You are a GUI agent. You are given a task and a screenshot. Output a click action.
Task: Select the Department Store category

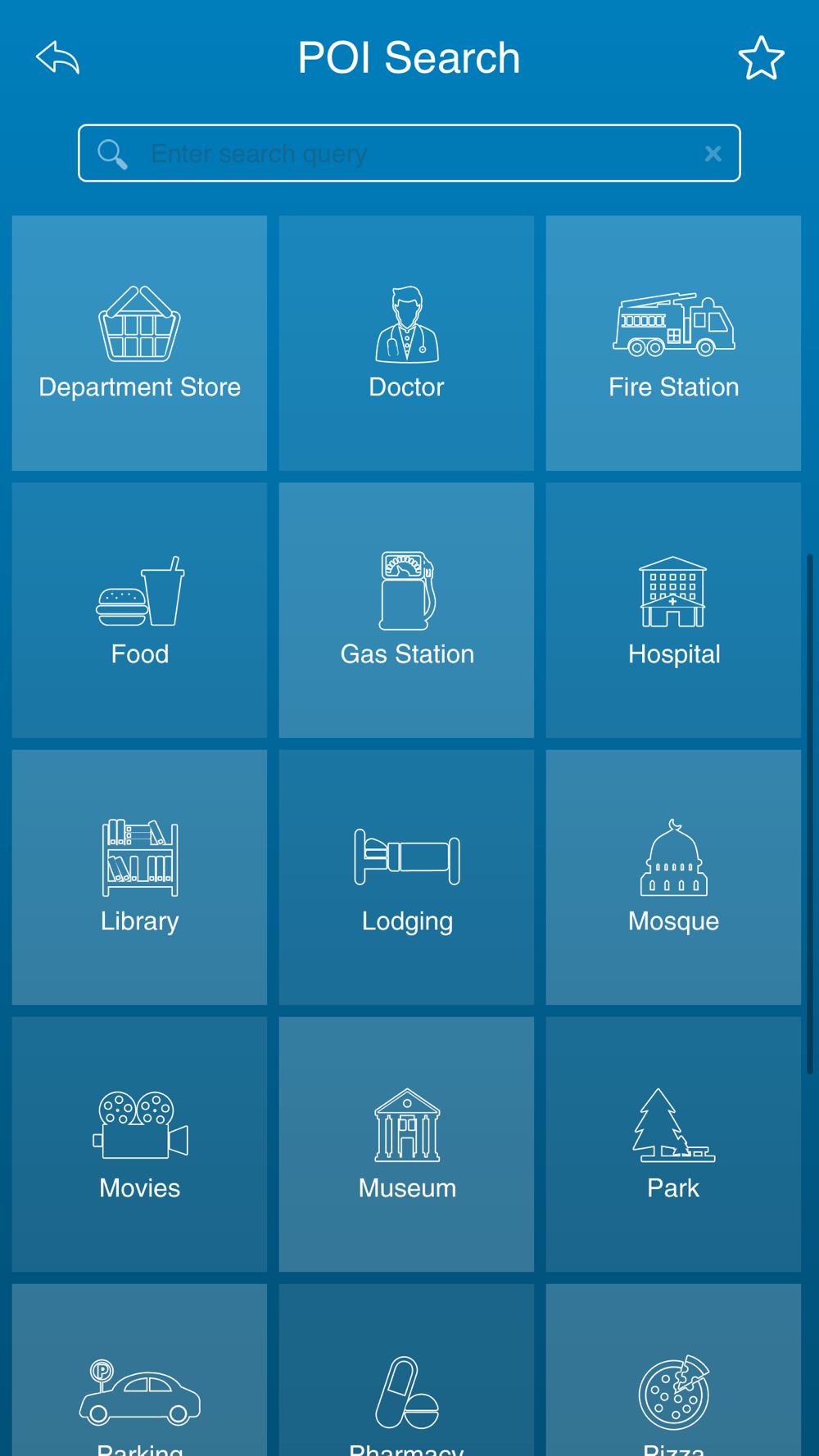(139, 343)
